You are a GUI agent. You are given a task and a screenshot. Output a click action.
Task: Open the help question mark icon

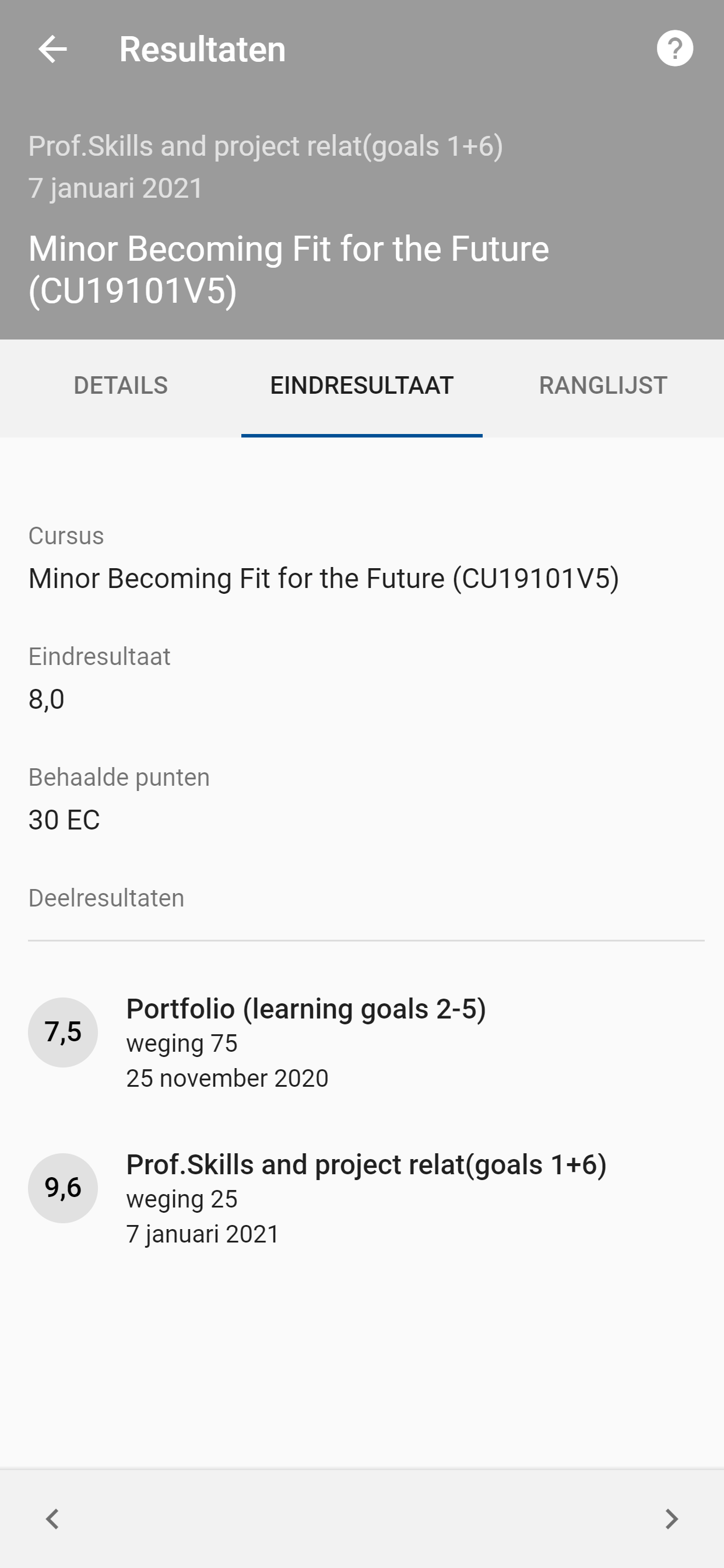[x=674, y=48]
